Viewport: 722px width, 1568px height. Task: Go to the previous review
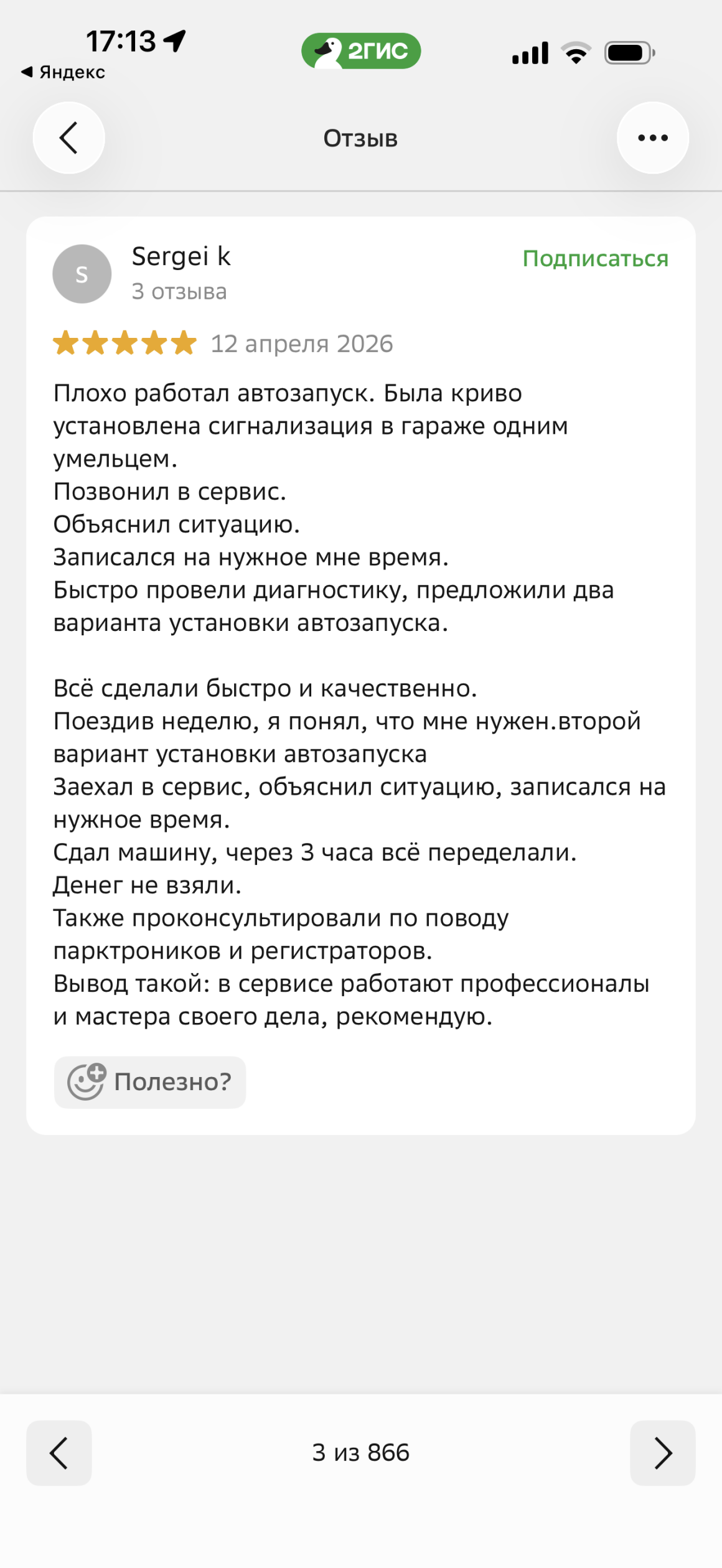tap(59, 1453)
